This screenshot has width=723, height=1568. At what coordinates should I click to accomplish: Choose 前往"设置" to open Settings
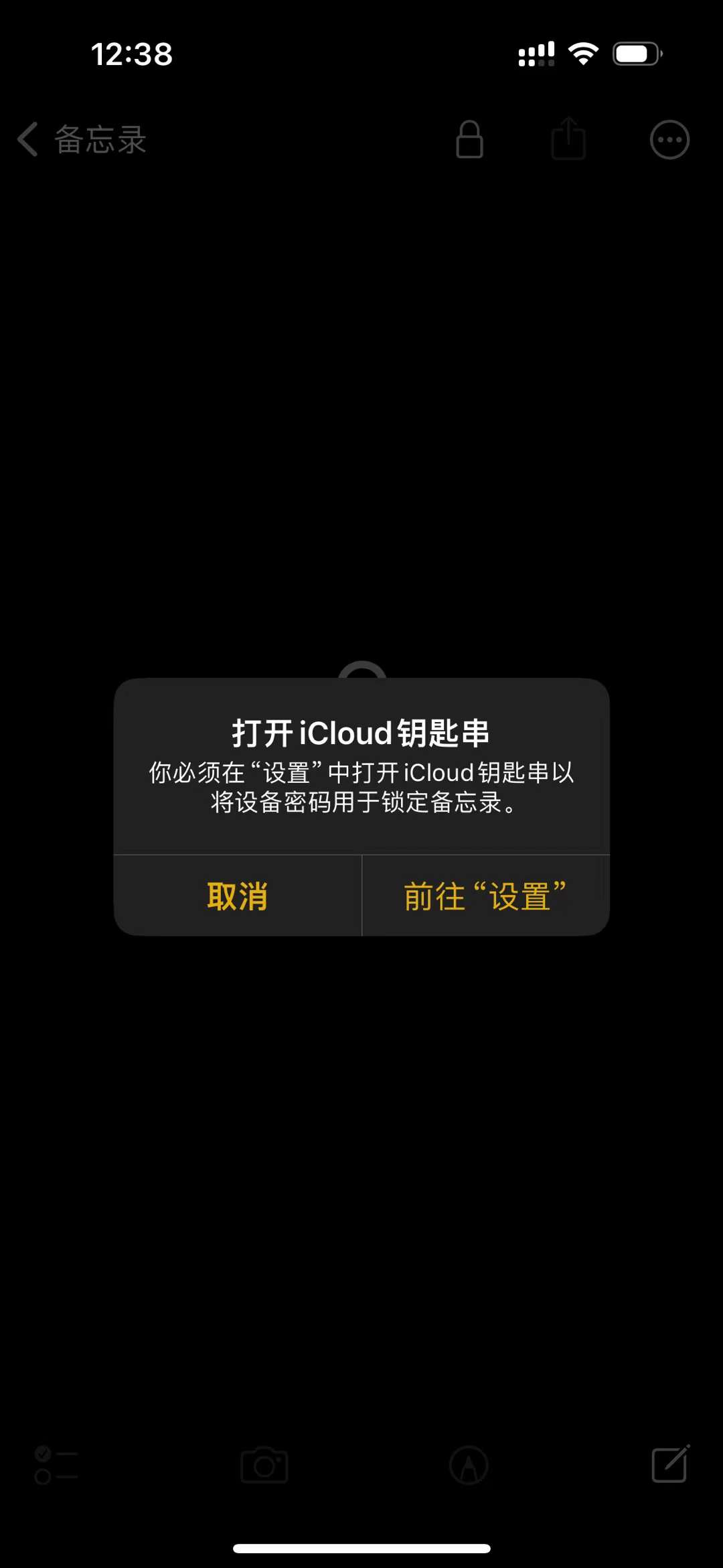[x=485, y=896]
